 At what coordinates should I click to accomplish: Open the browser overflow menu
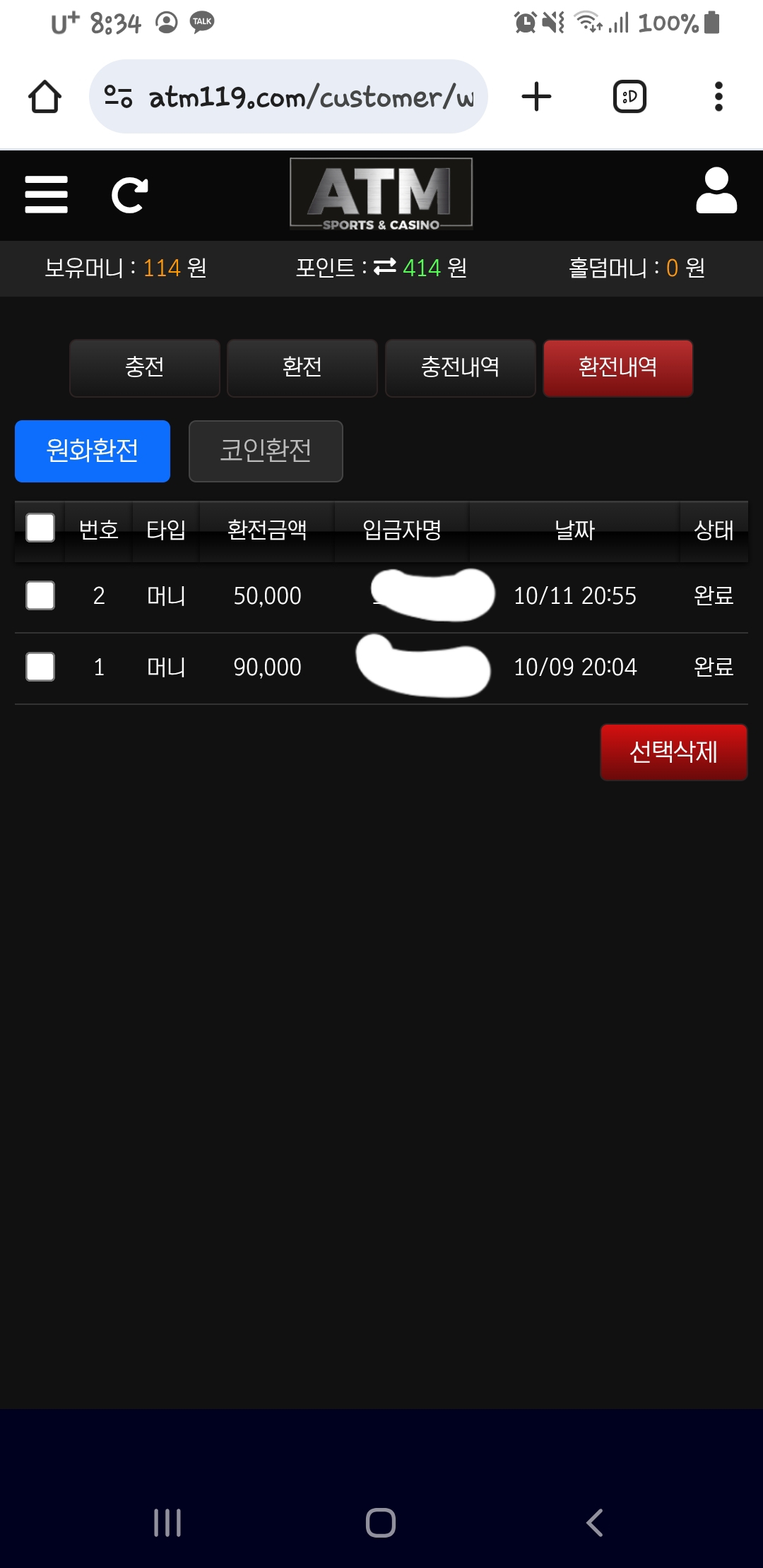click(x=718, y=97)
